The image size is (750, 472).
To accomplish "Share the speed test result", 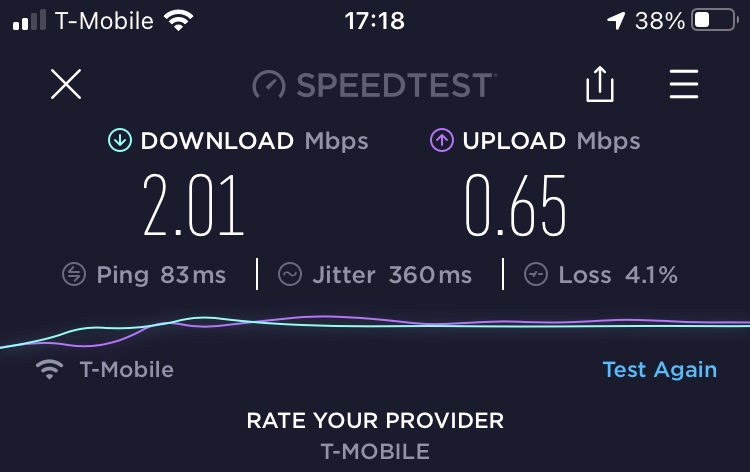I will coord(599,84).
